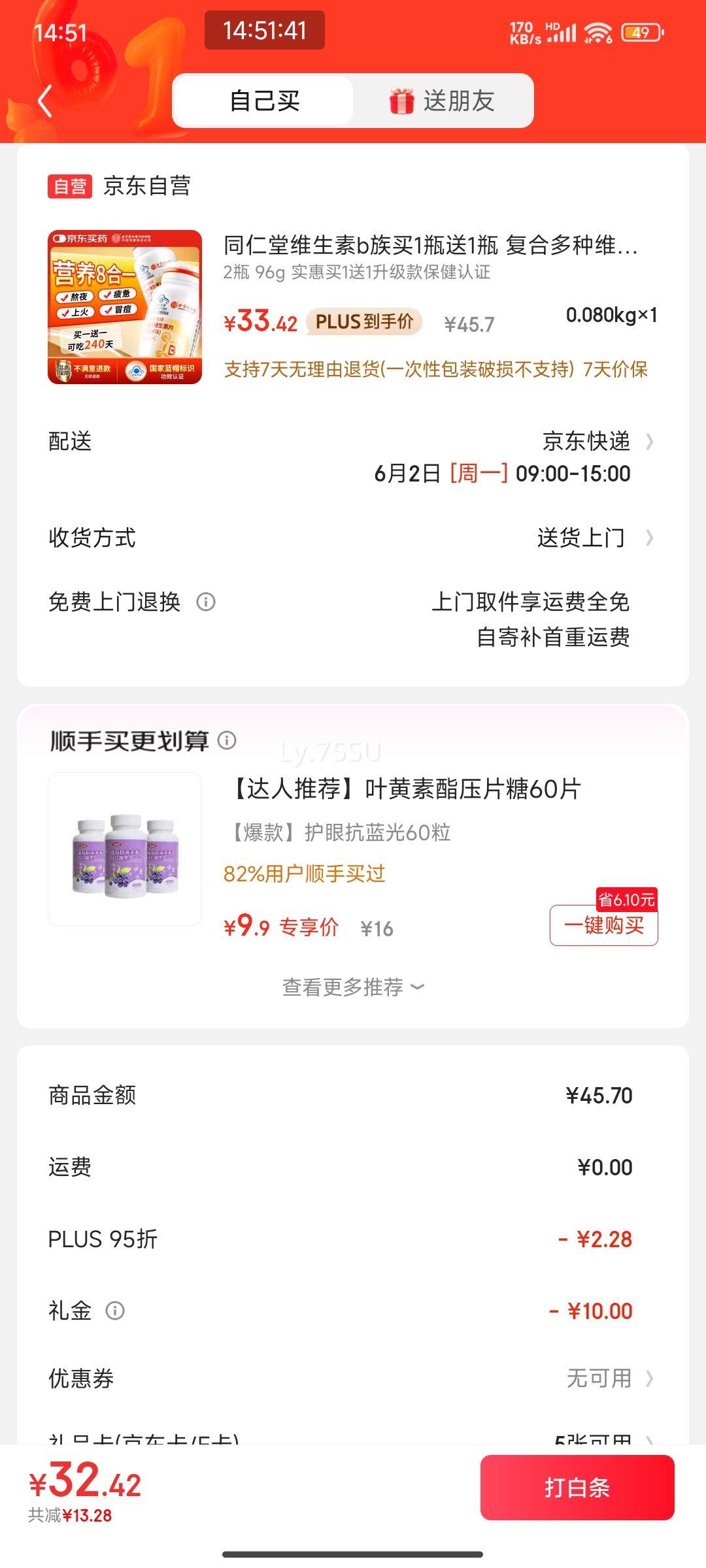Select the 自己买 tab
The height and width of the screenshot is (1568, 706).
coord(263,101)
